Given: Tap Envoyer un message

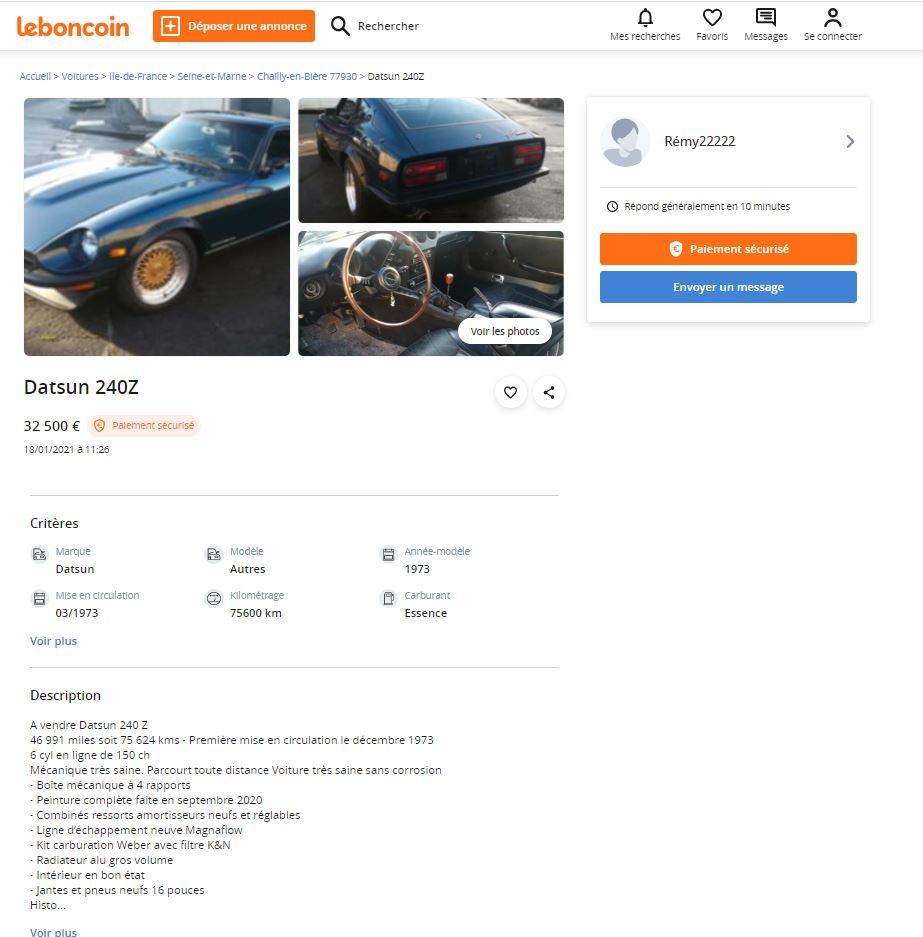Looking at the screenshot, I should (728, 287).
